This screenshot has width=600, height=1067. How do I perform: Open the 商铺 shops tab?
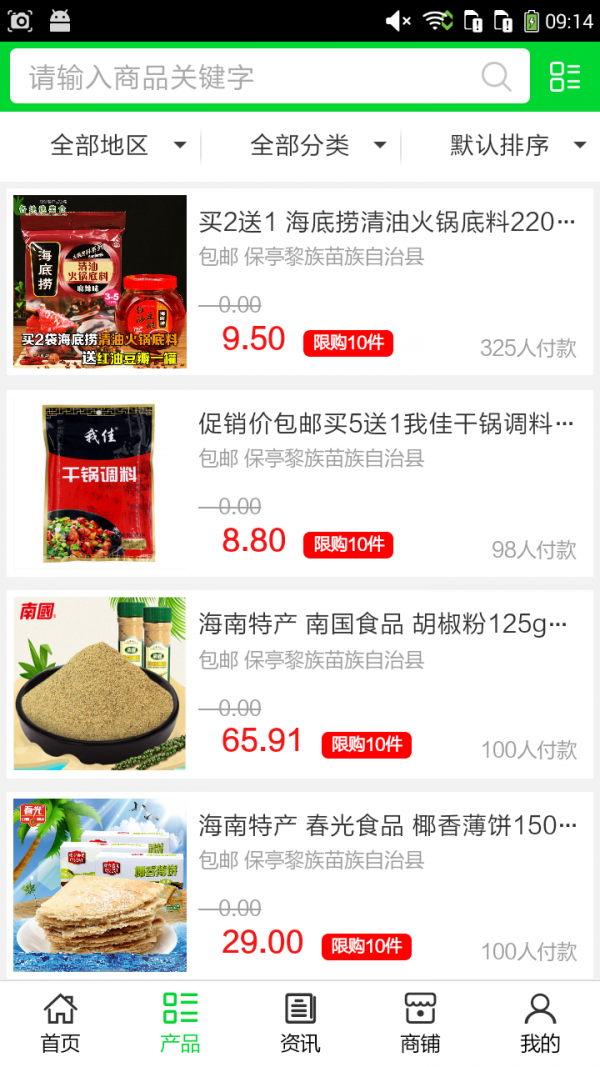pyautogui.click(x=420, y=1023)
